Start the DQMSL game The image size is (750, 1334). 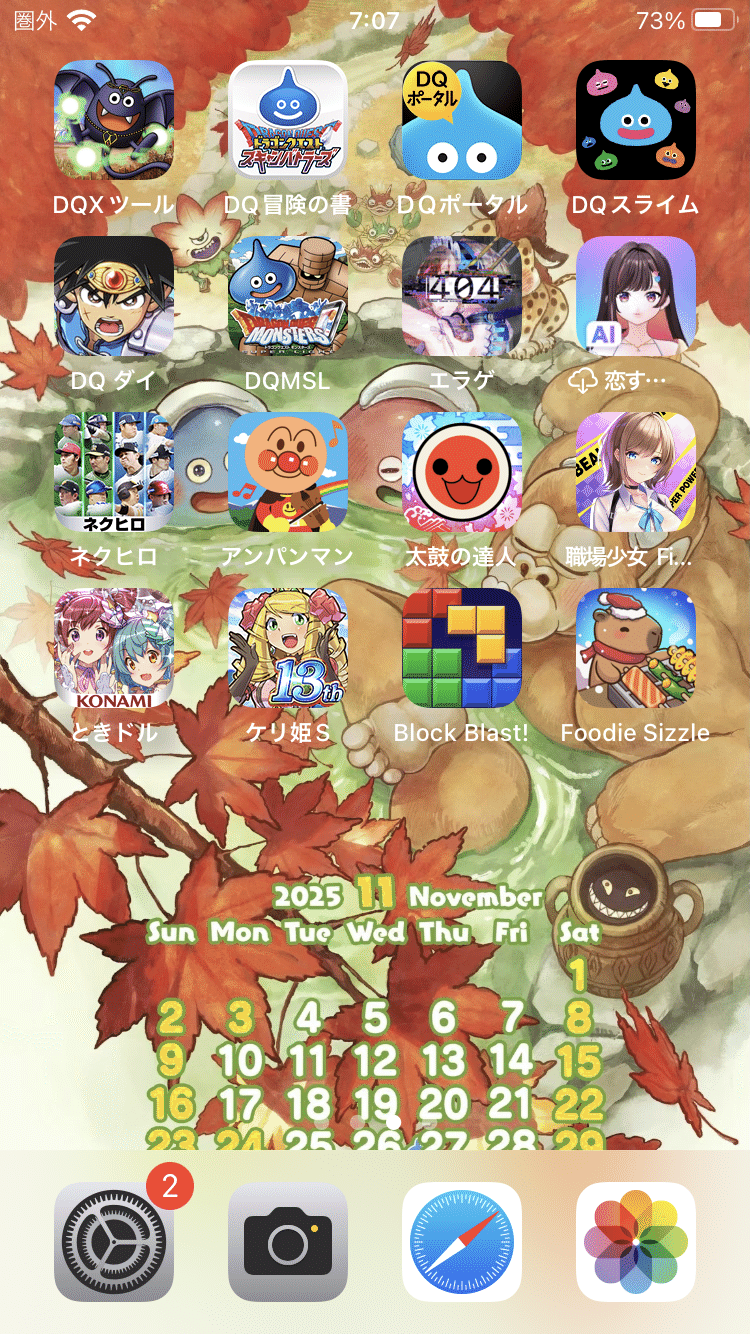[288, 296]
